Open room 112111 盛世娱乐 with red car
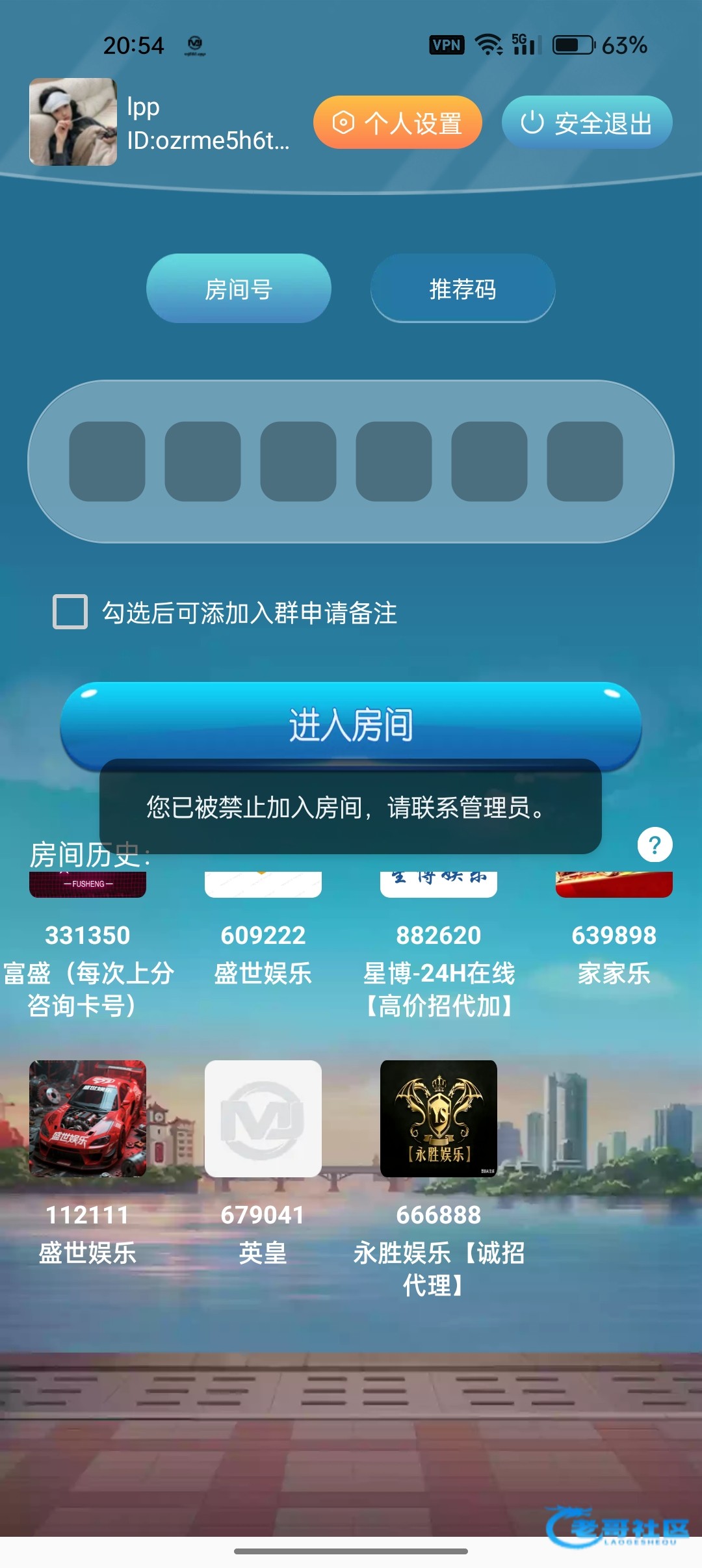This screenshot has width=702, height=1568. click(88, 1119)
